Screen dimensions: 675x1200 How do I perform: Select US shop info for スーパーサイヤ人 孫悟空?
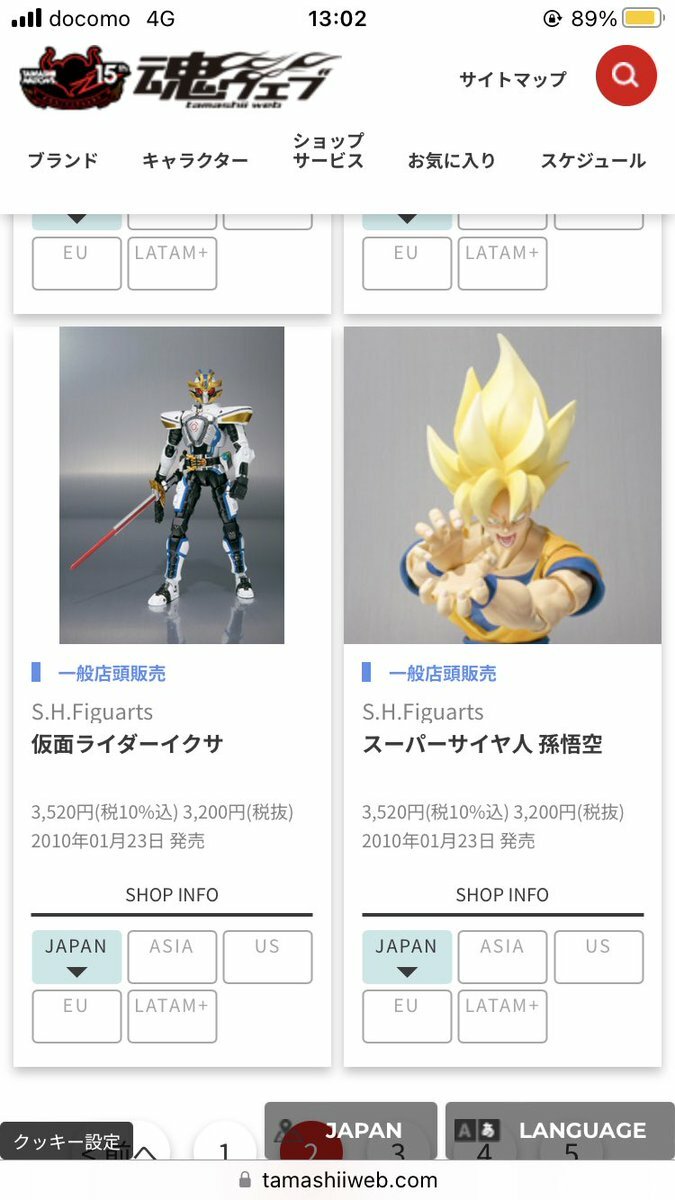point(598,956)
